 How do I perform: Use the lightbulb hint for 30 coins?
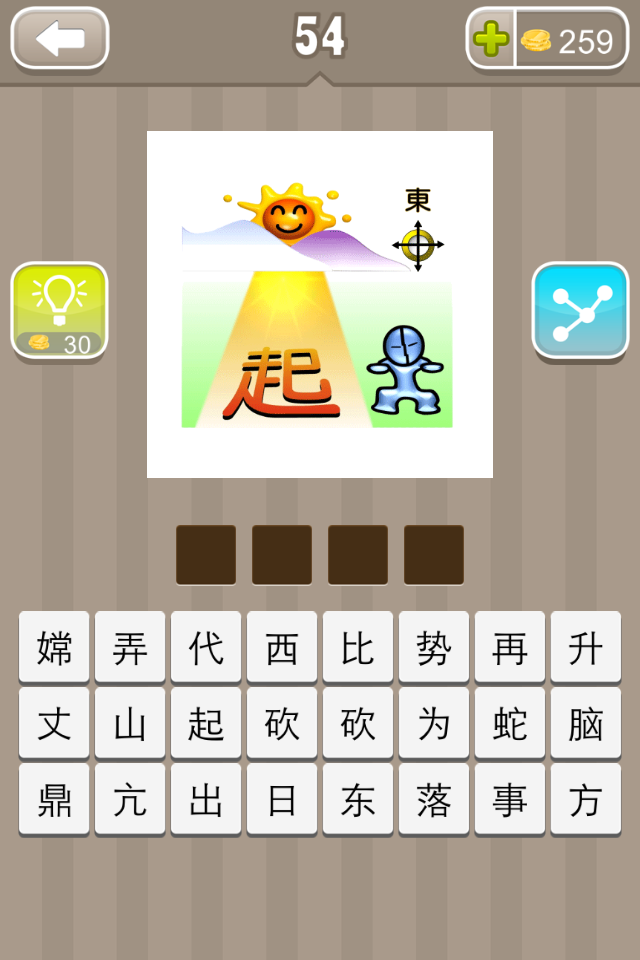59,311
